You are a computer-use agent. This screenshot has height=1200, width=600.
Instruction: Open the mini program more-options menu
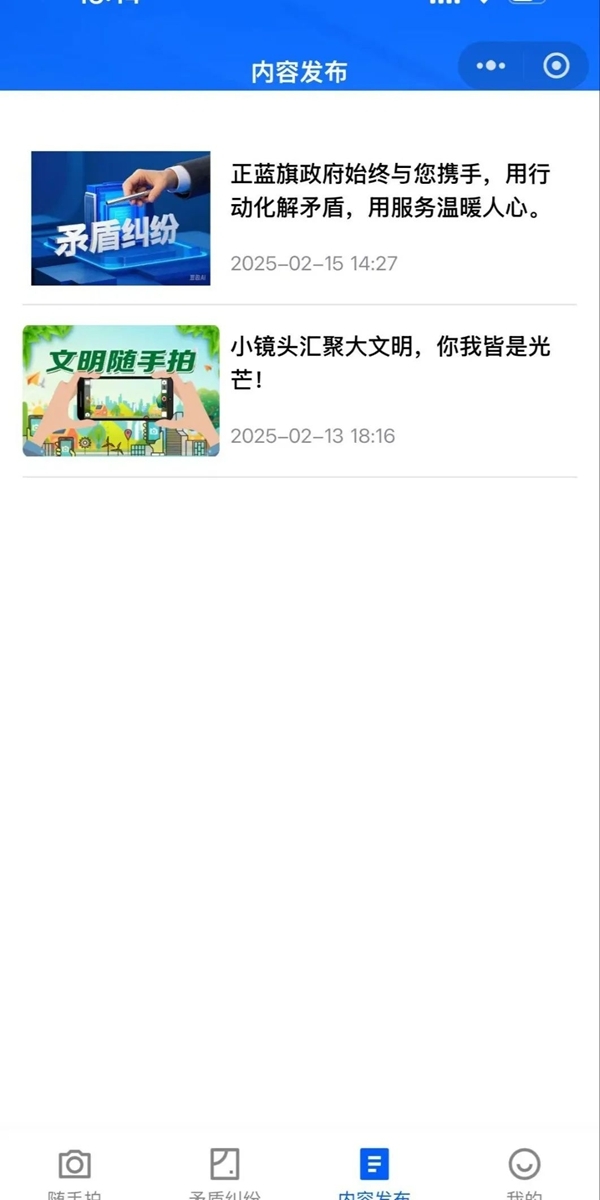tap(491, 66)
